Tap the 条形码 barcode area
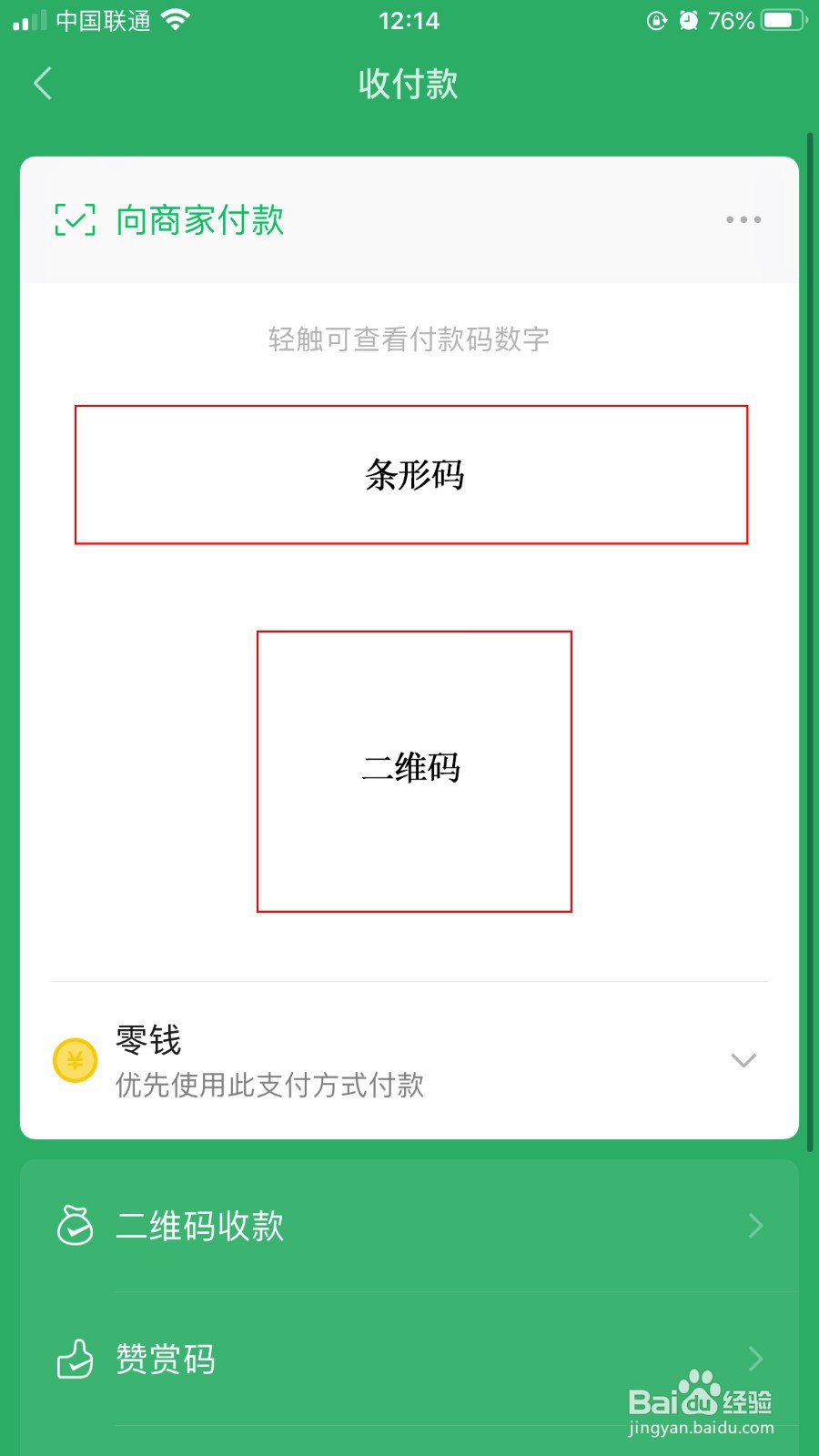 410,474
